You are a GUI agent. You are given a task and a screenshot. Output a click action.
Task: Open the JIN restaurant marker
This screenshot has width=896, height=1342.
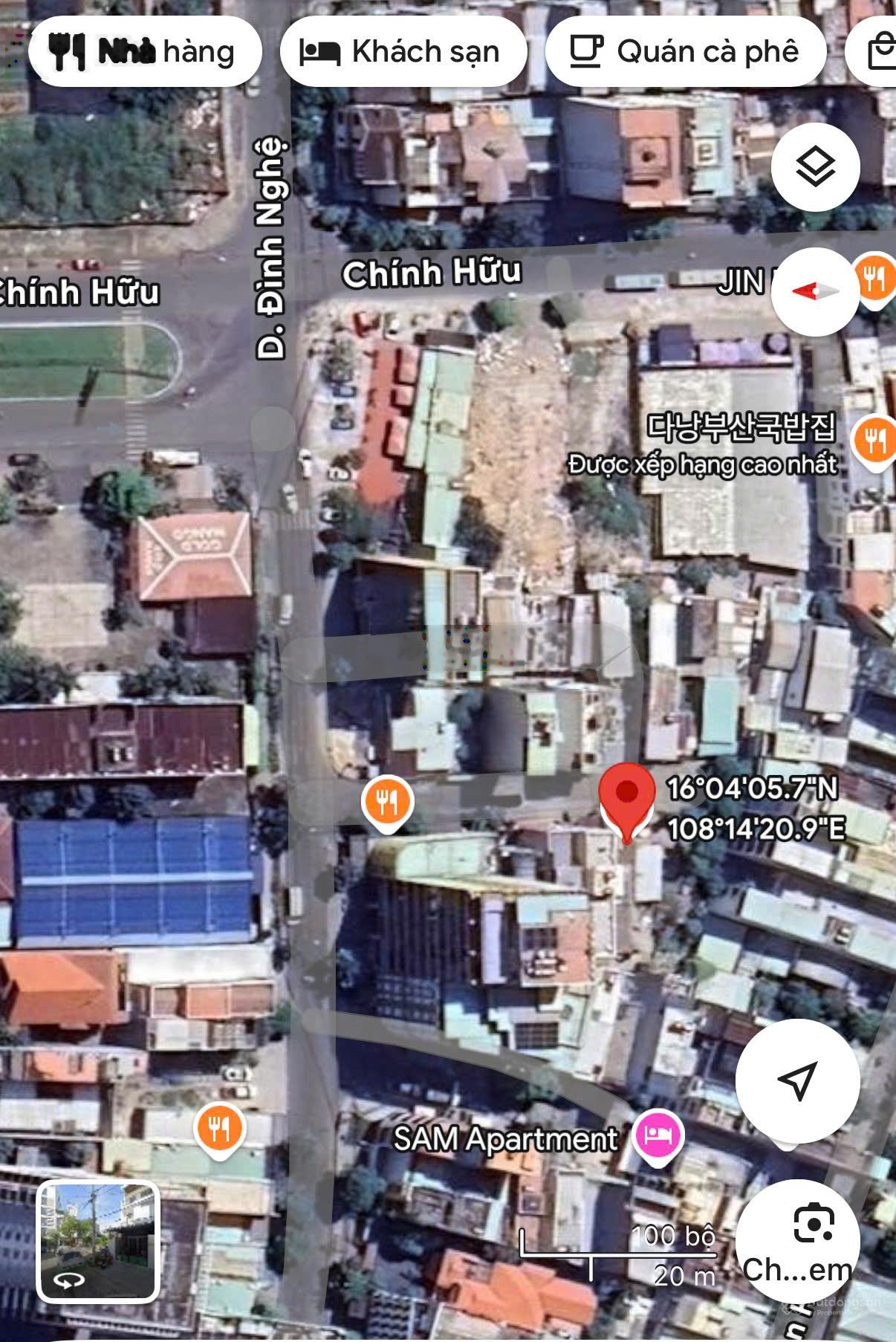point(875,277)
